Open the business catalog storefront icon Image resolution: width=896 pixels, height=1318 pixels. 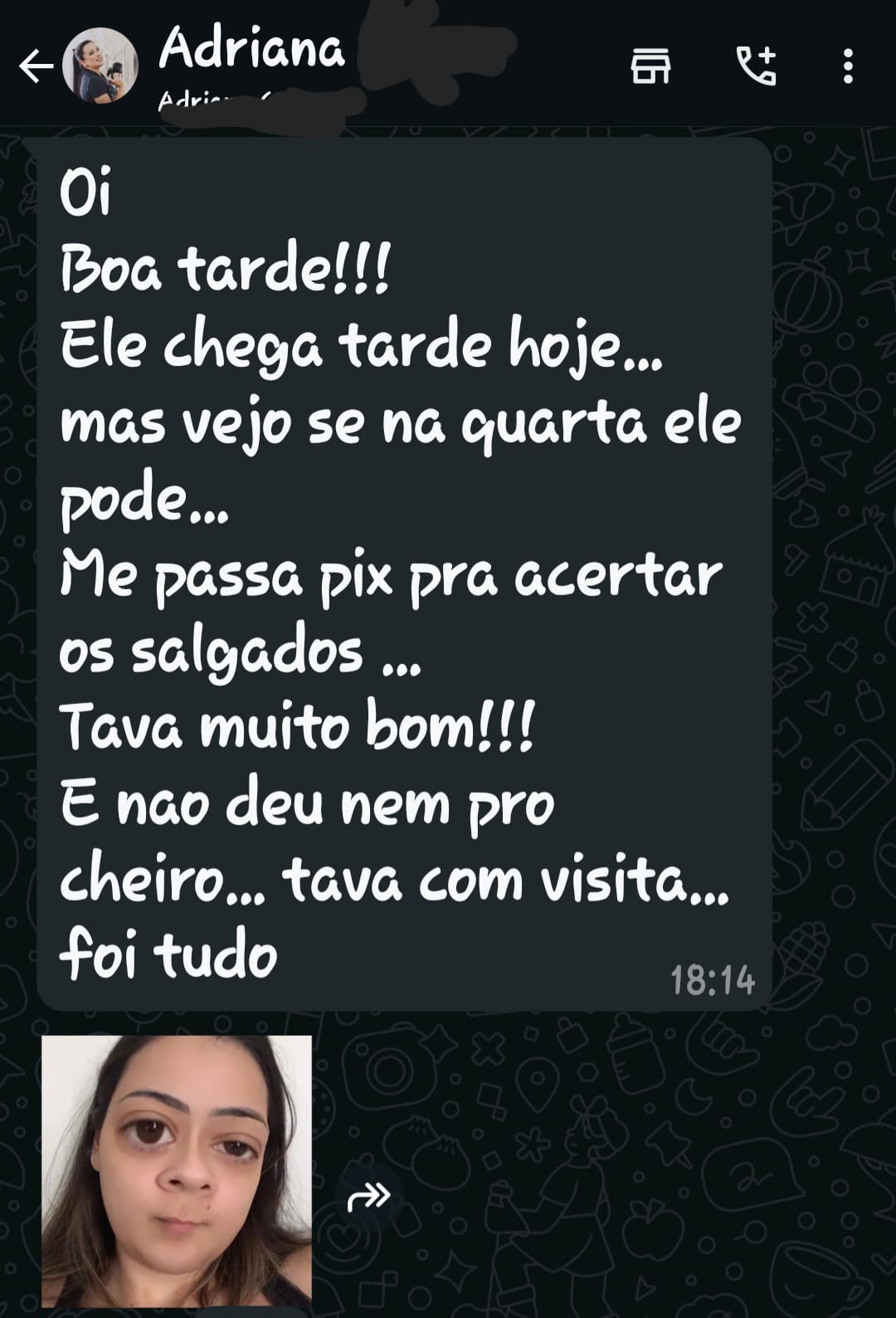click(x=650, y=66)
